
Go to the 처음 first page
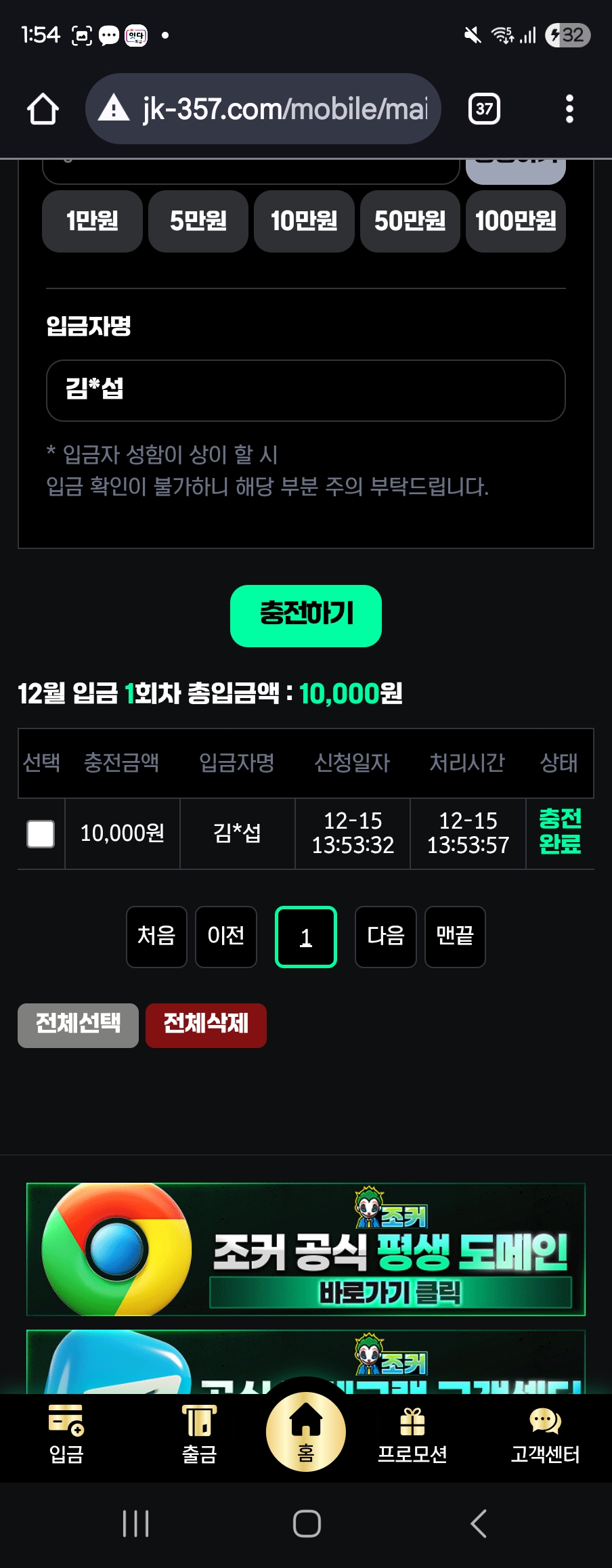coord(156,936)
